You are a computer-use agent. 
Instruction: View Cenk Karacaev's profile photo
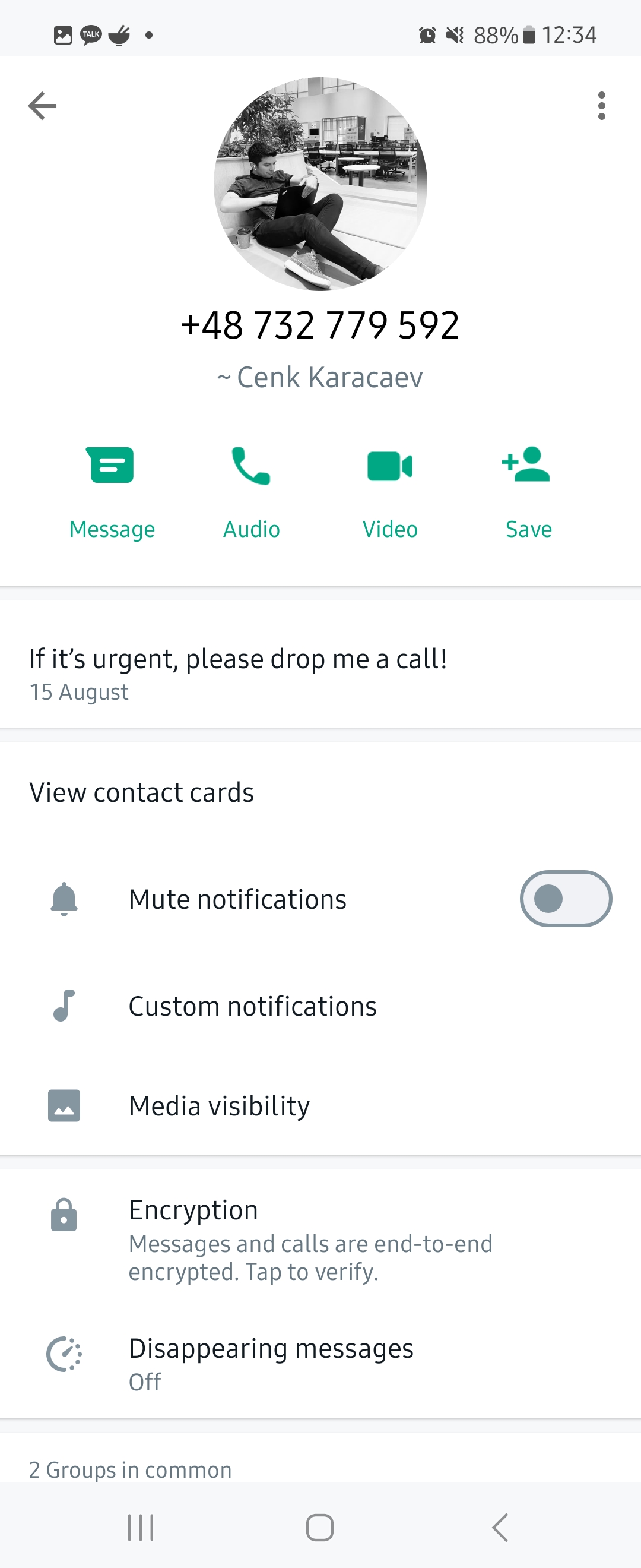320,184
